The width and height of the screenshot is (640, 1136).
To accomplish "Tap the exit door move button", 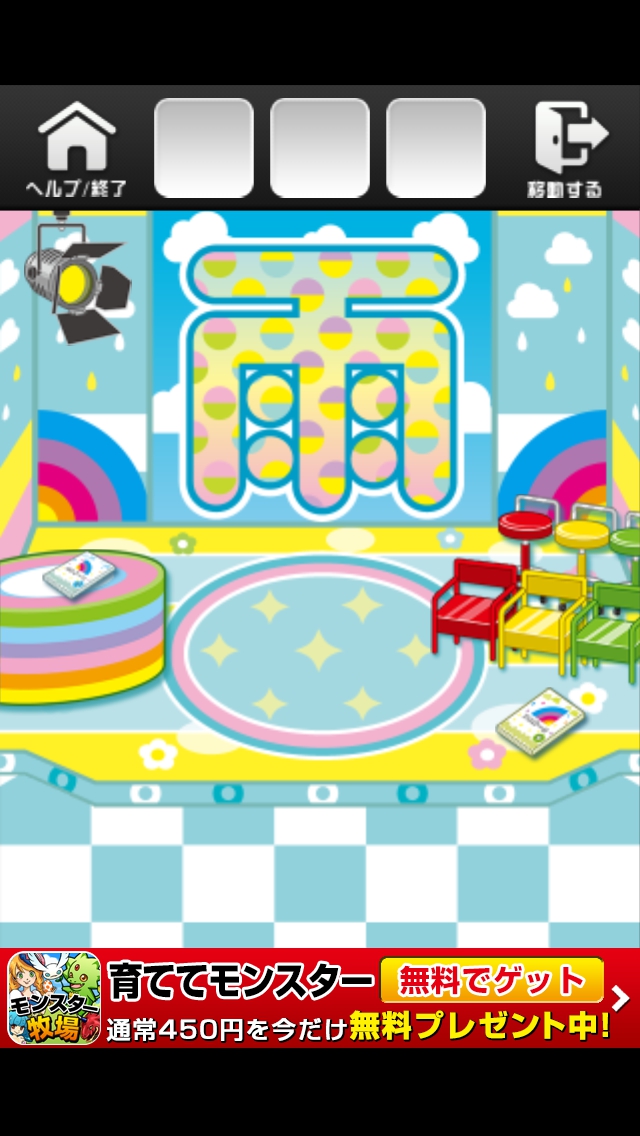I will point(567,150).
